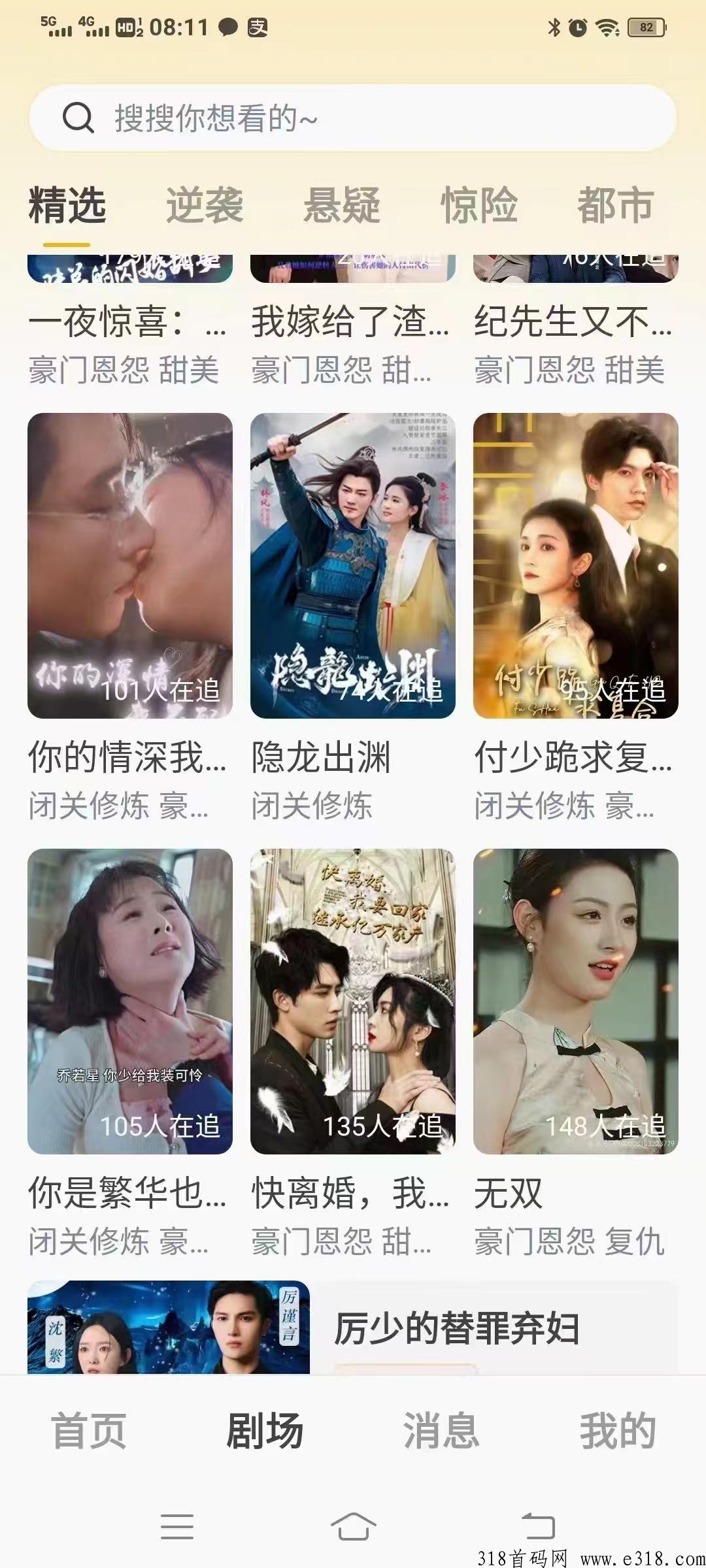The width and height of the screenshot is (706, 1568).
Task: Open the drama 我嫁给了渣…
Action: (350, 321)
